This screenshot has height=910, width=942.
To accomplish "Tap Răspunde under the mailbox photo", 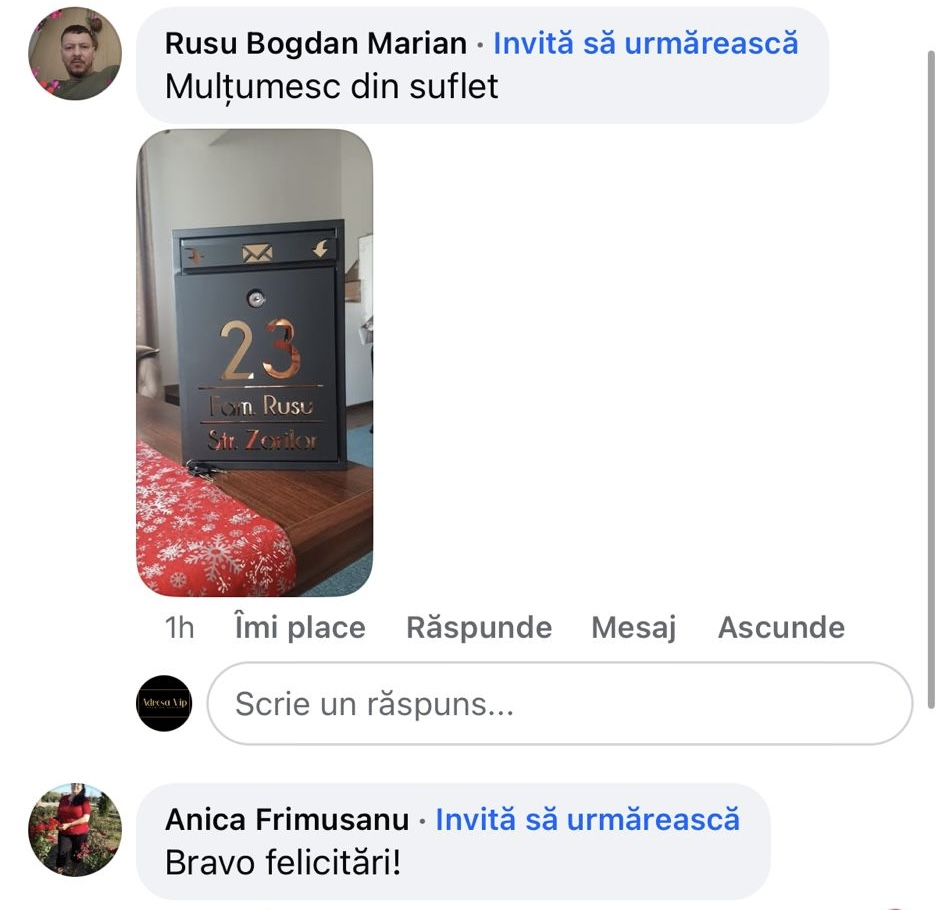I will (x=478, y=628).
